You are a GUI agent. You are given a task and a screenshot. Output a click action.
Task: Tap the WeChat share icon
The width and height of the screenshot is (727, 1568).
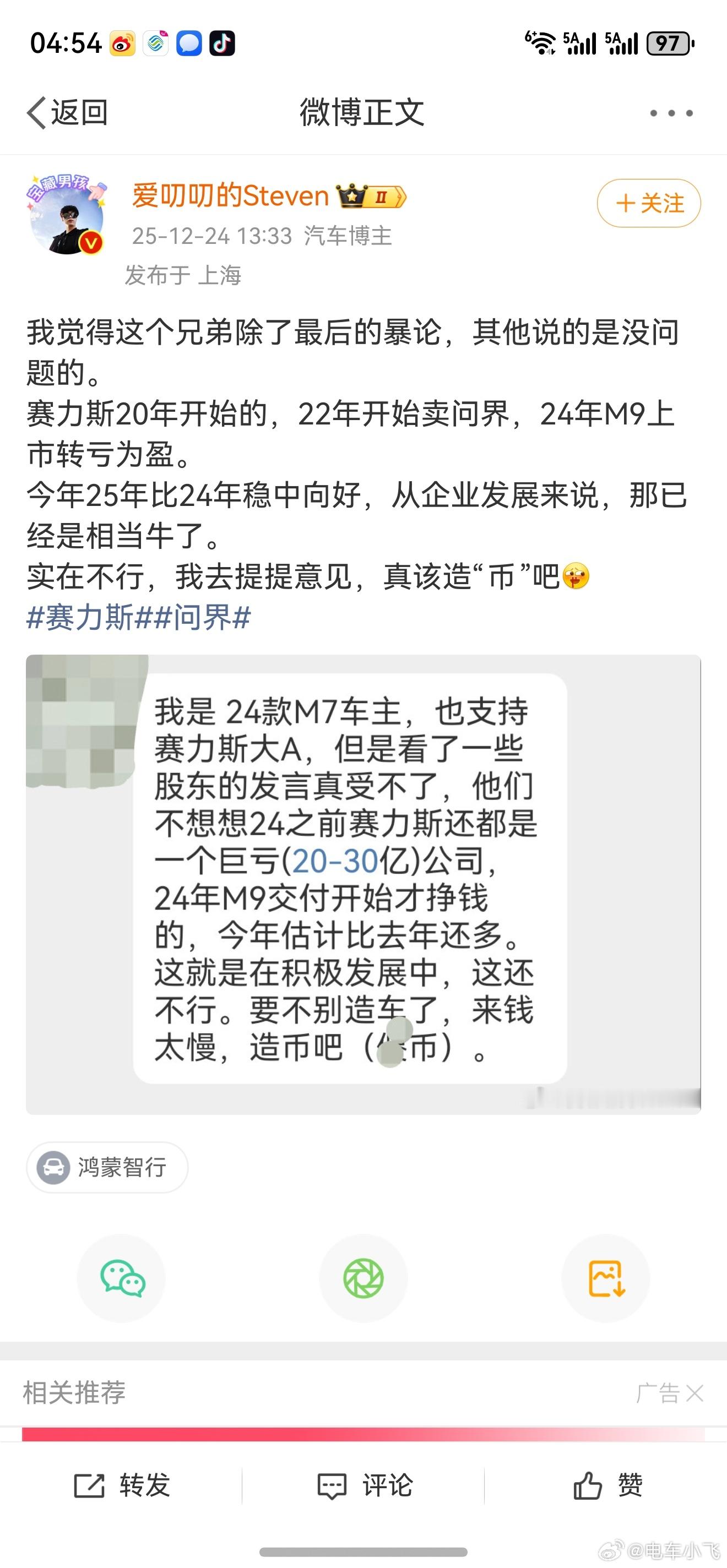(x=121, y=1279)
